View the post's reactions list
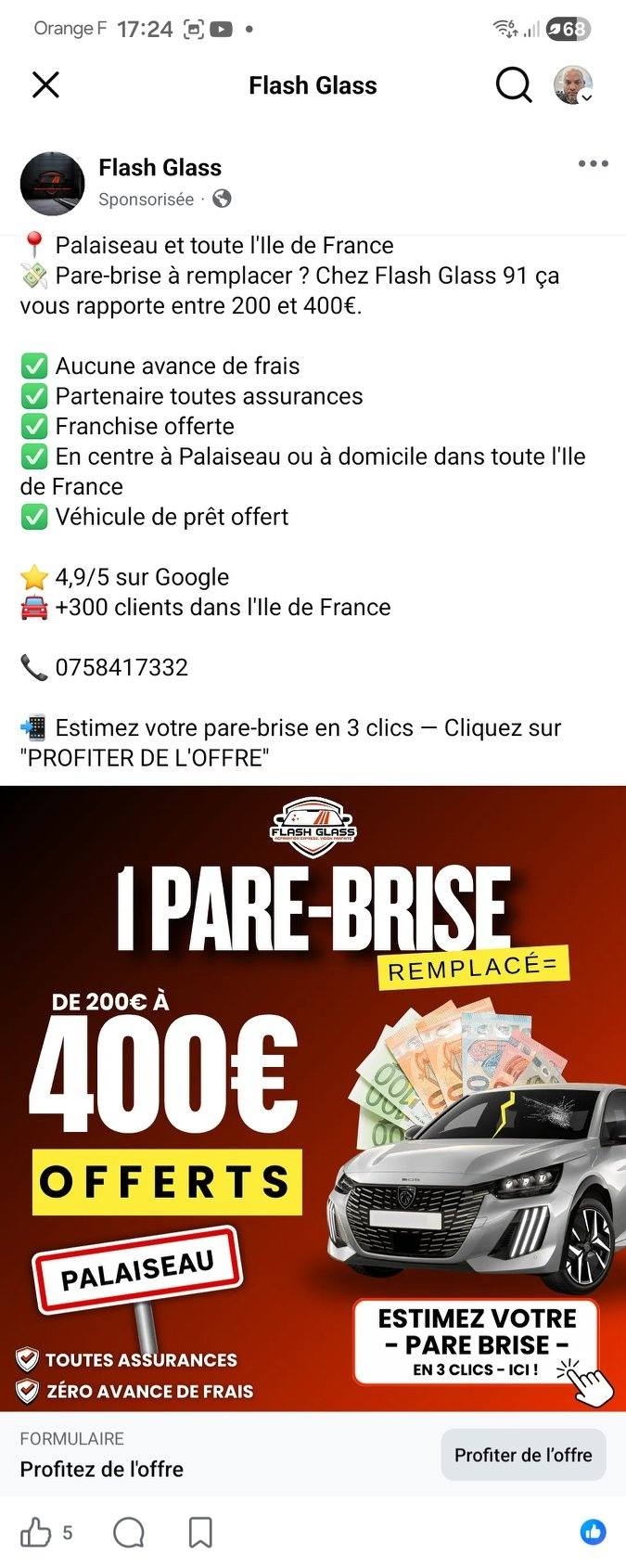 pyautogui.click(x=593, y=1532)
